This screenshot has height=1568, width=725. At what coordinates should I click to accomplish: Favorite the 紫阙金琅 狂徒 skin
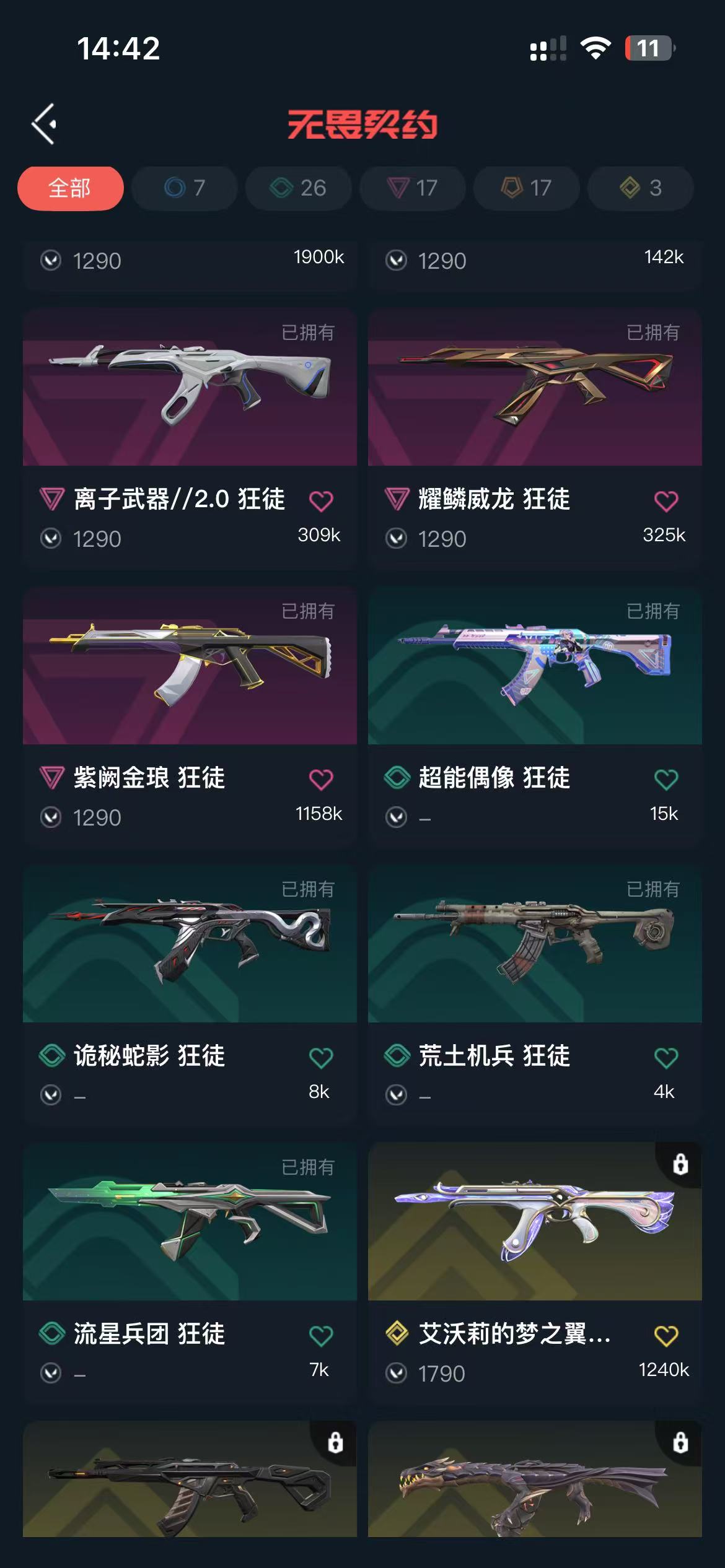(x=321, y=779)
